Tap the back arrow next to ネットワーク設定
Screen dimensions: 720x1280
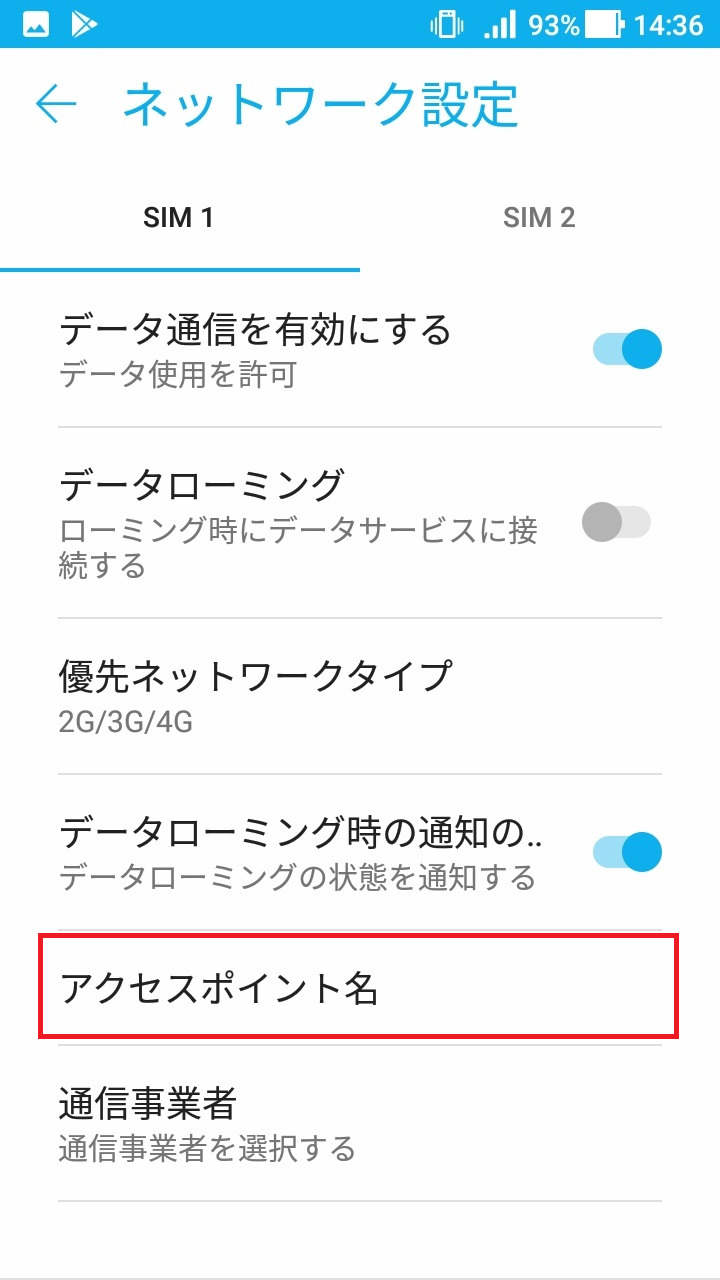(56, 102)
